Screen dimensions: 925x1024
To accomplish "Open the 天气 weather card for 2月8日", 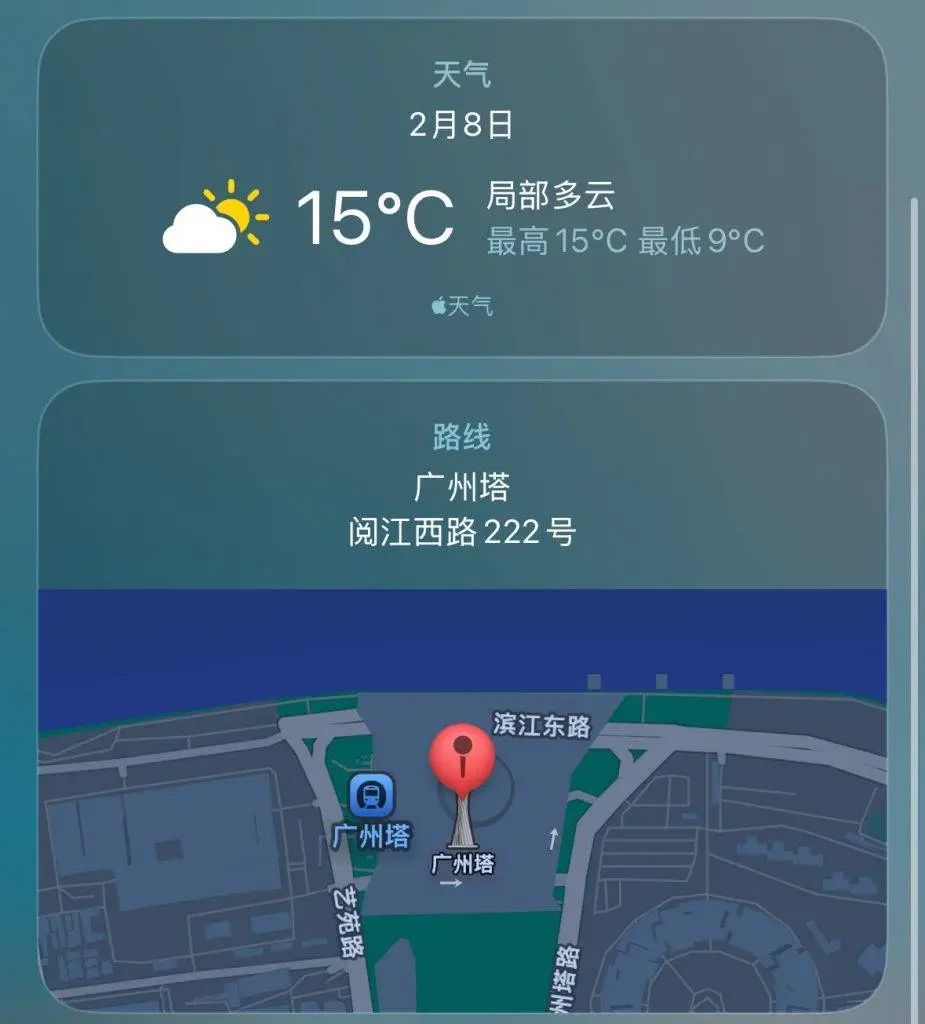I will click(462, 188).
